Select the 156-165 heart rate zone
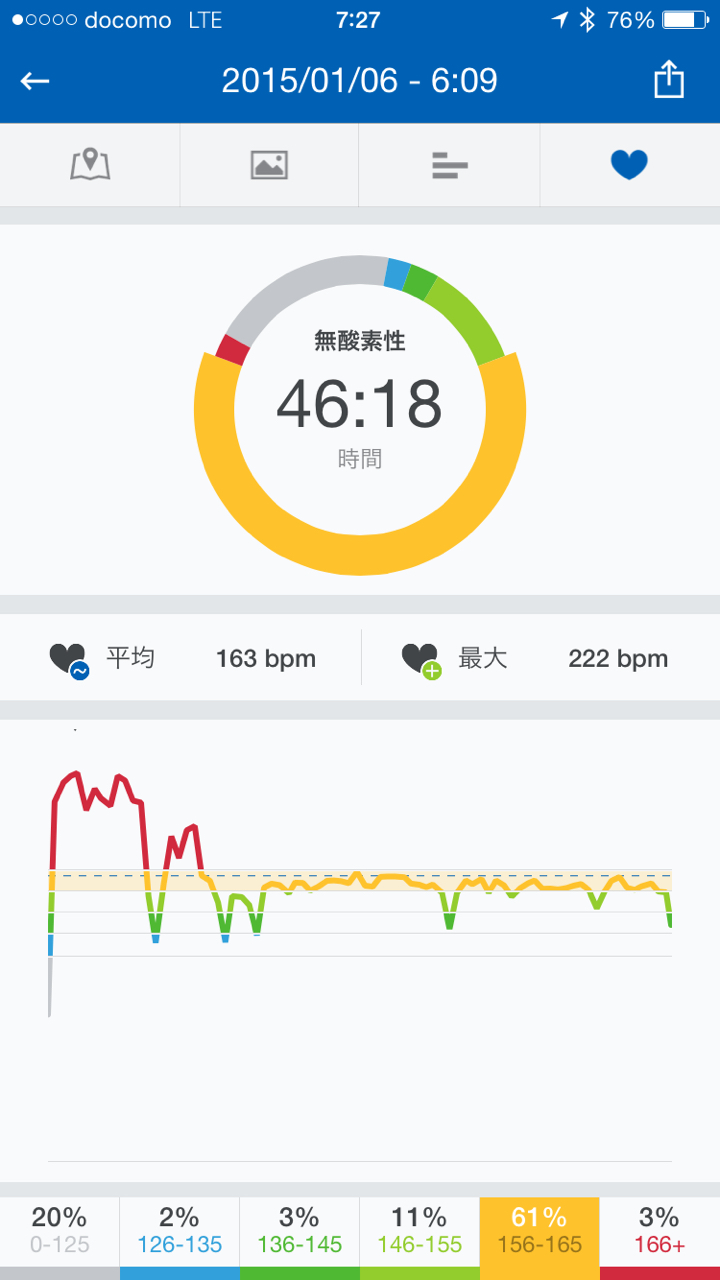The width and height of the screenshot is (720, 1280). (x=539, y=1231)
